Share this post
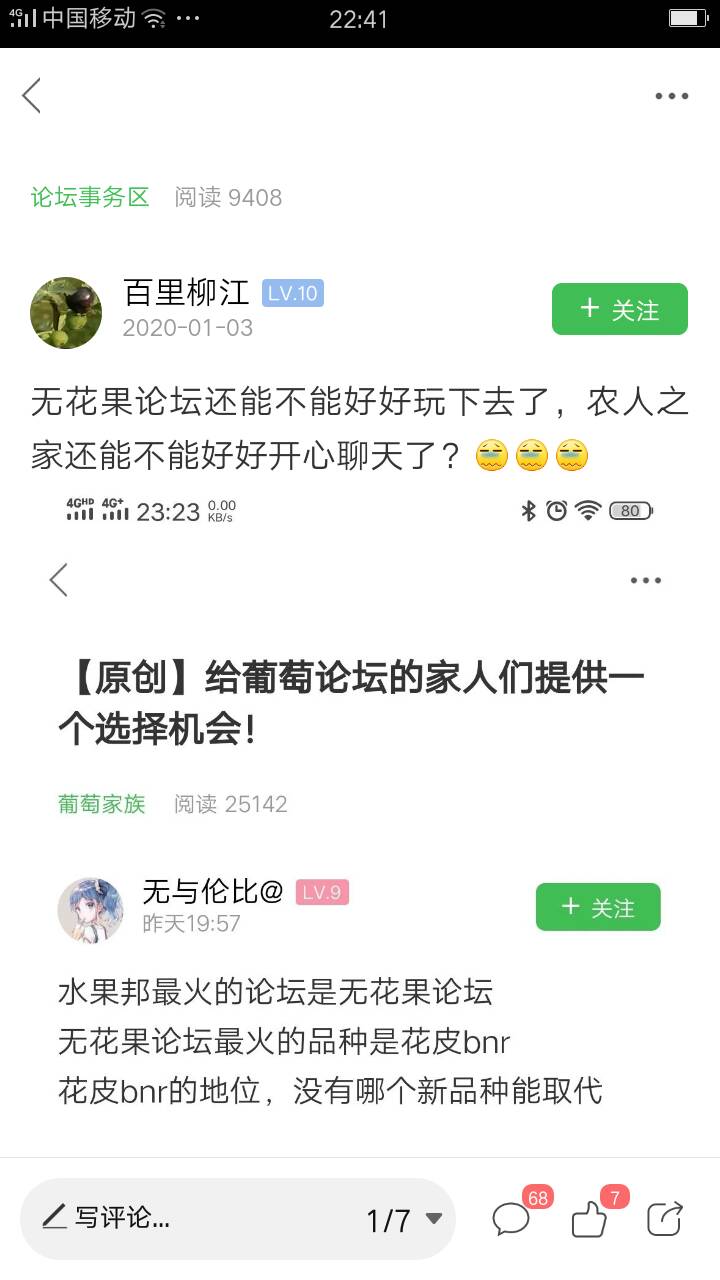The height and width of the screenshot is (1280, 720). tap(665, 1218)
